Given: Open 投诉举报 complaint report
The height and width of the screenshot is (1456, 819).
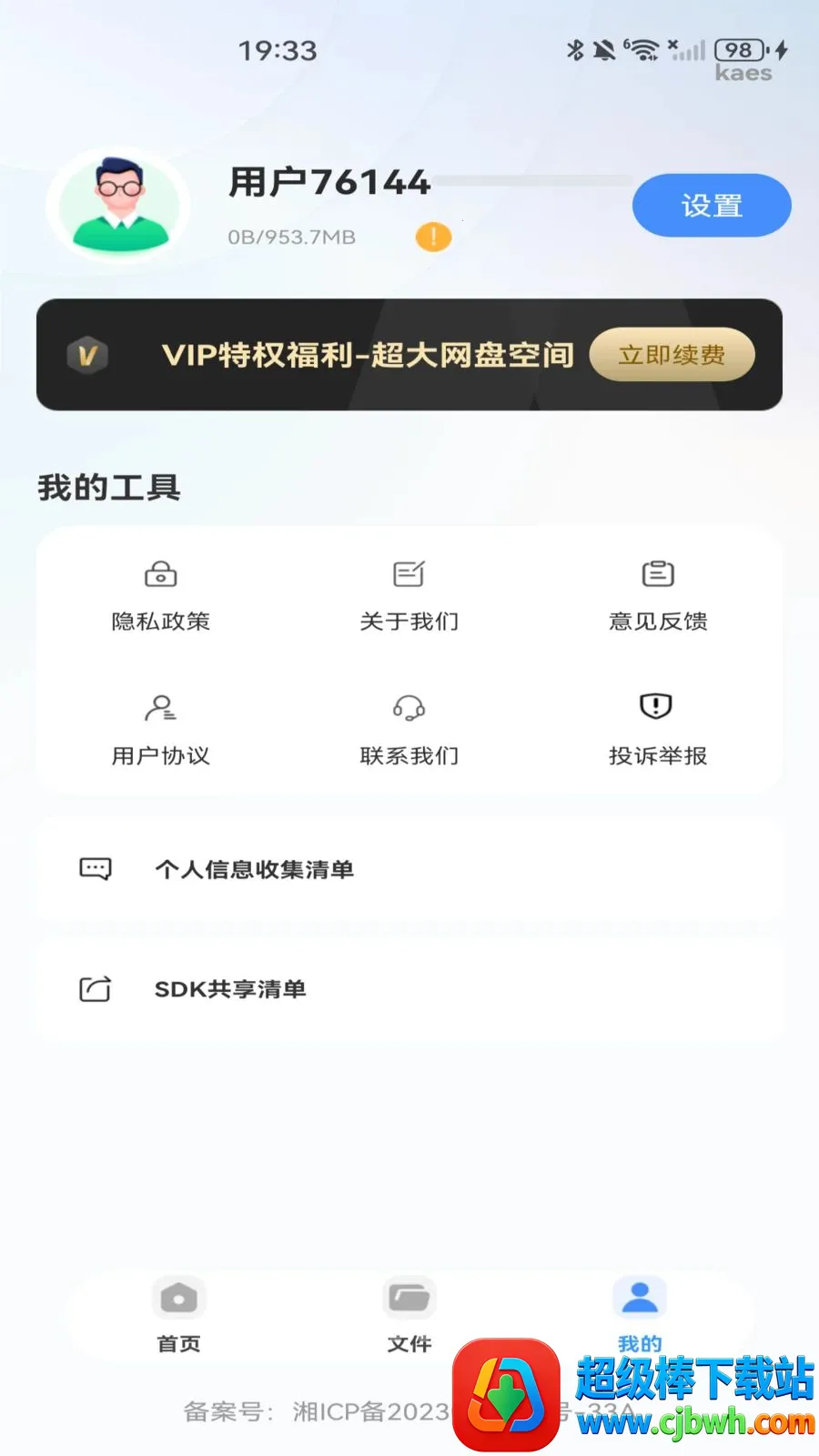Looking at the screenshot, I should (x=658, y=731).
